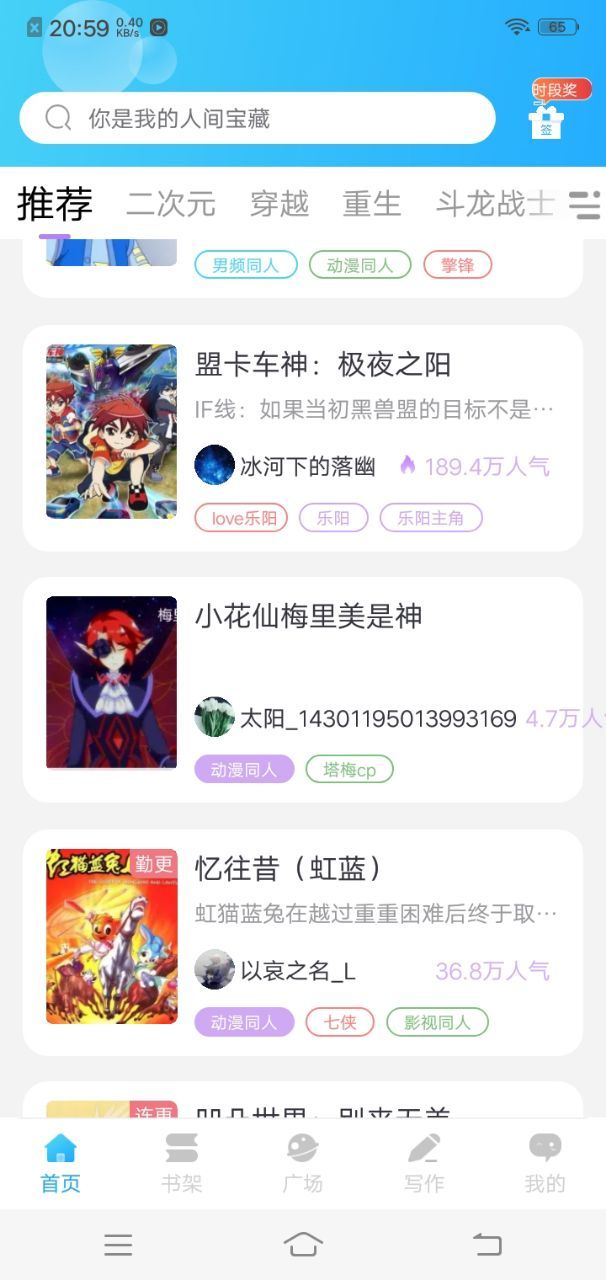This screenshot has height=1280, width=606.
Task: Tap the 七侠 tag
Action: (339, 1022)
